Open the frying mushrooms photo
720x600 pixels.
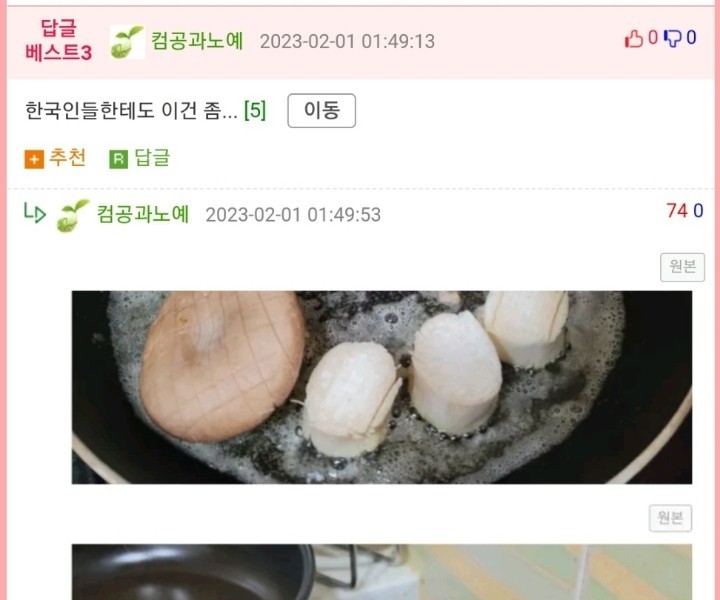(381, 387)
